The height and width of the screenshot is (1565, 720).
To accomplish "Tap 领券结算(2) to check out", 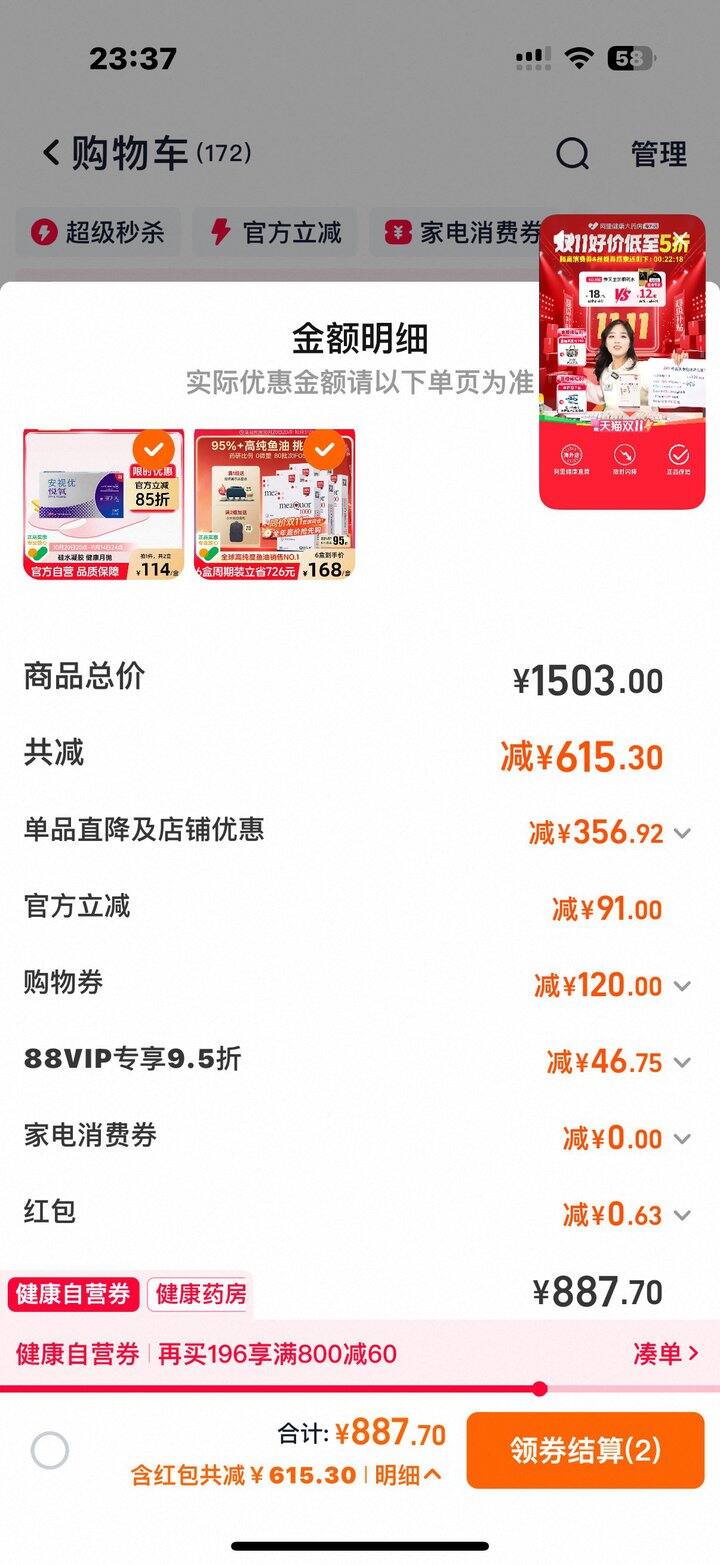I will (585, 1450).
